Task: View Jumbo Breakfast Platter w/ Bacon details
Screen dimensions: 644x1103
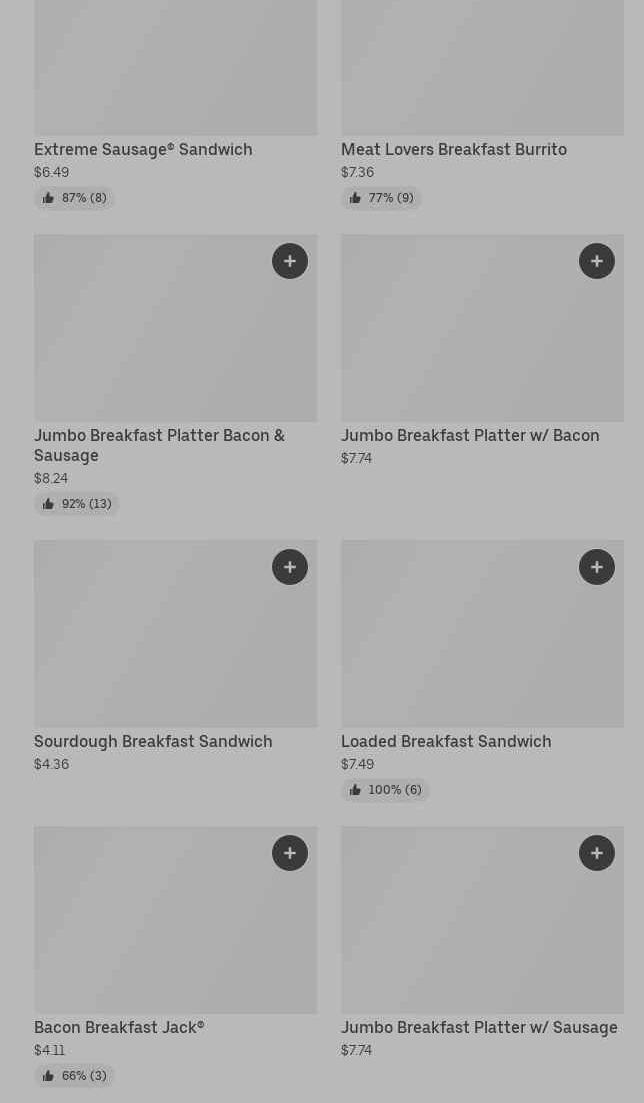Action: 470,435
